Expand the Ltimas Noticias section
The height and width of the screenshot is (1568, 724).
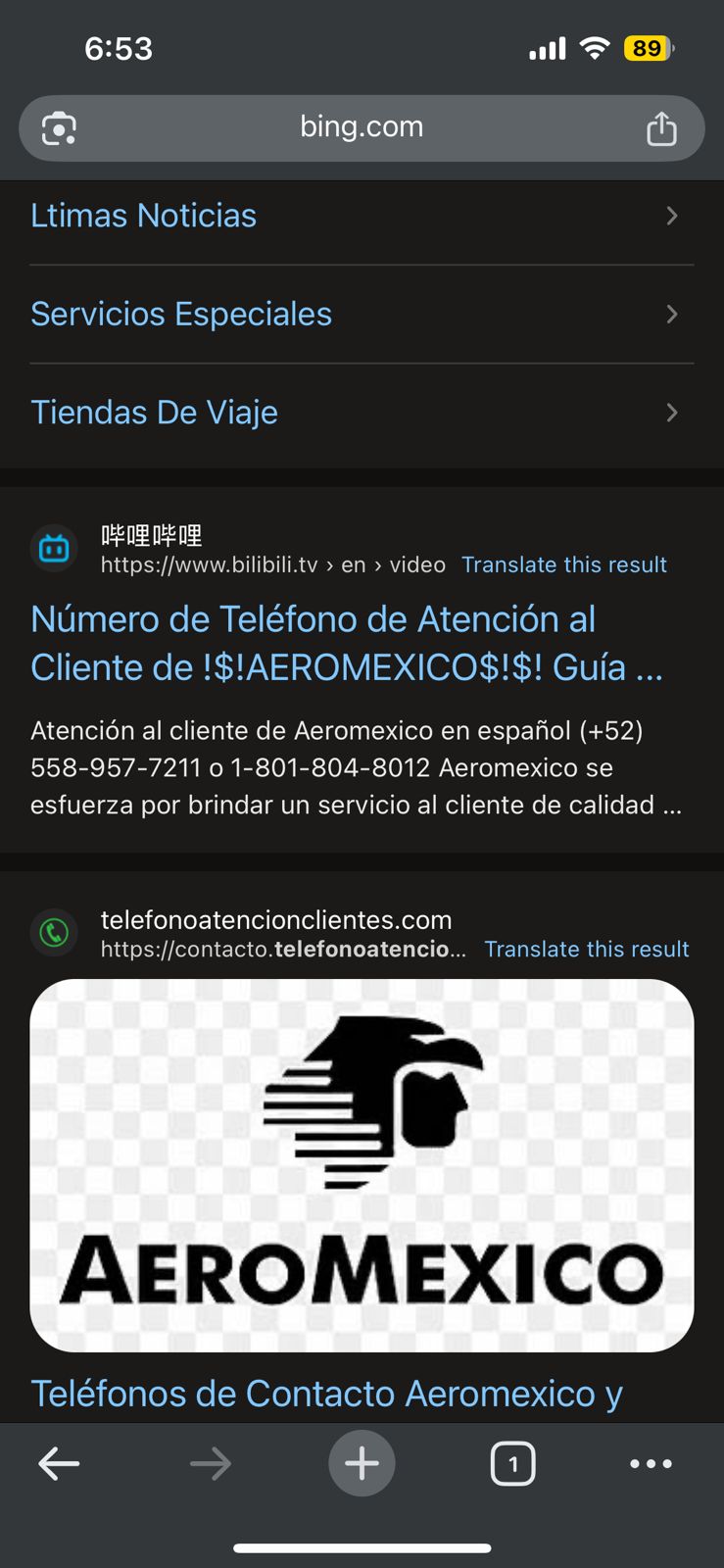(143, 216)
